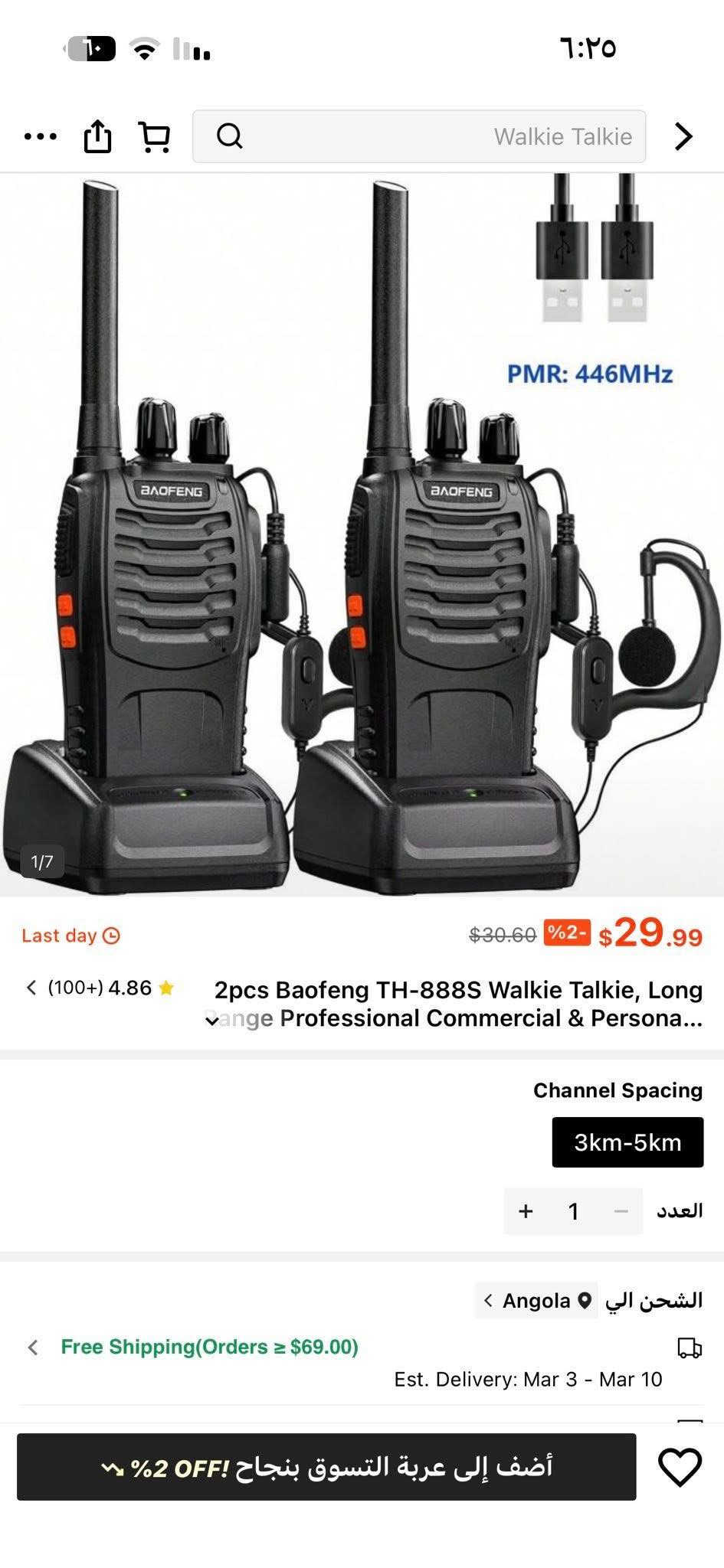Open the Baofeng product image gallery

tap(362, 536)
